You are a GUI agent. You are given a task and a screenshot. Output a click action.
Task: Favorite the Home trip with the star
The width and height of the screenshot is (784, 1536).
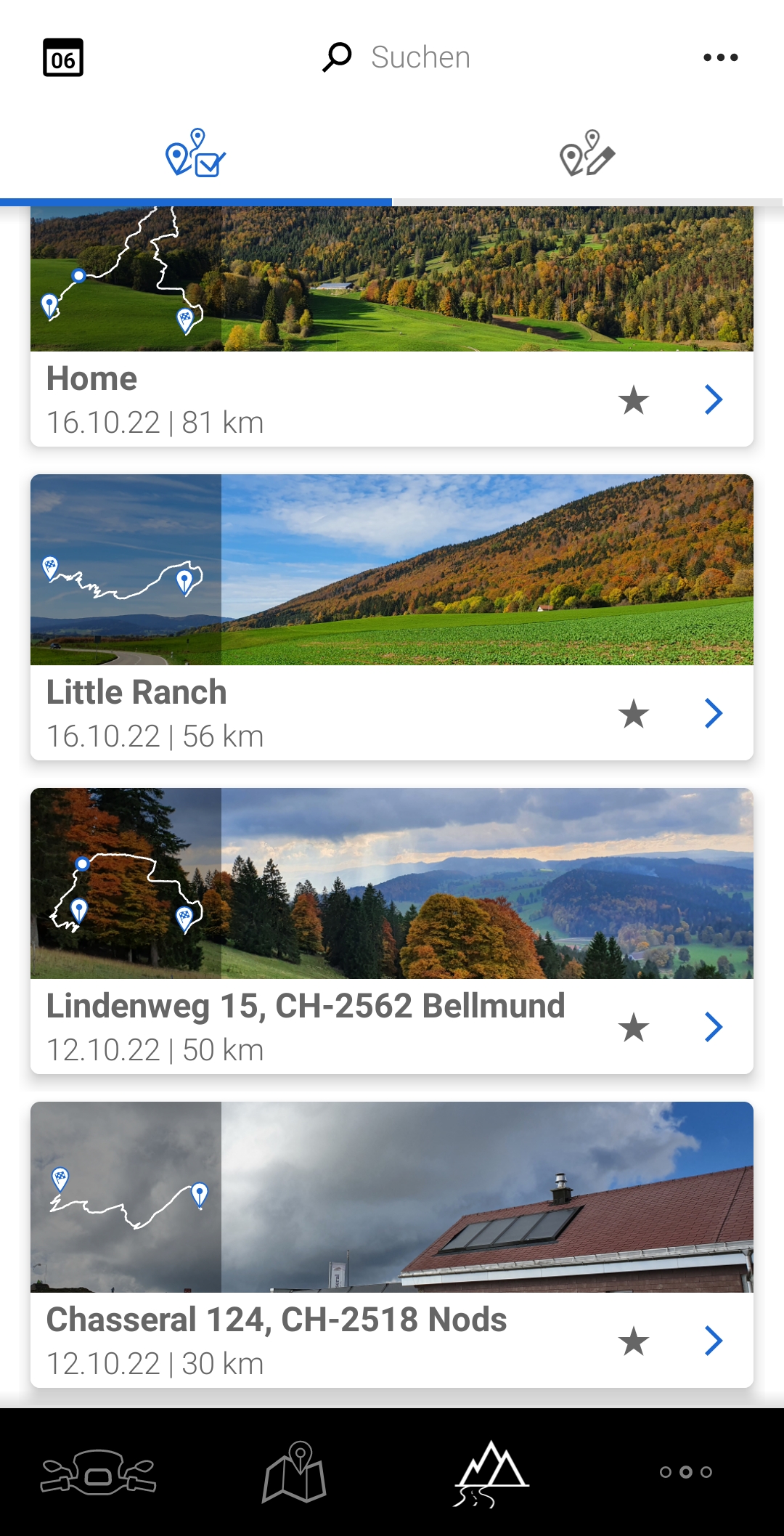tap(633, 400)
